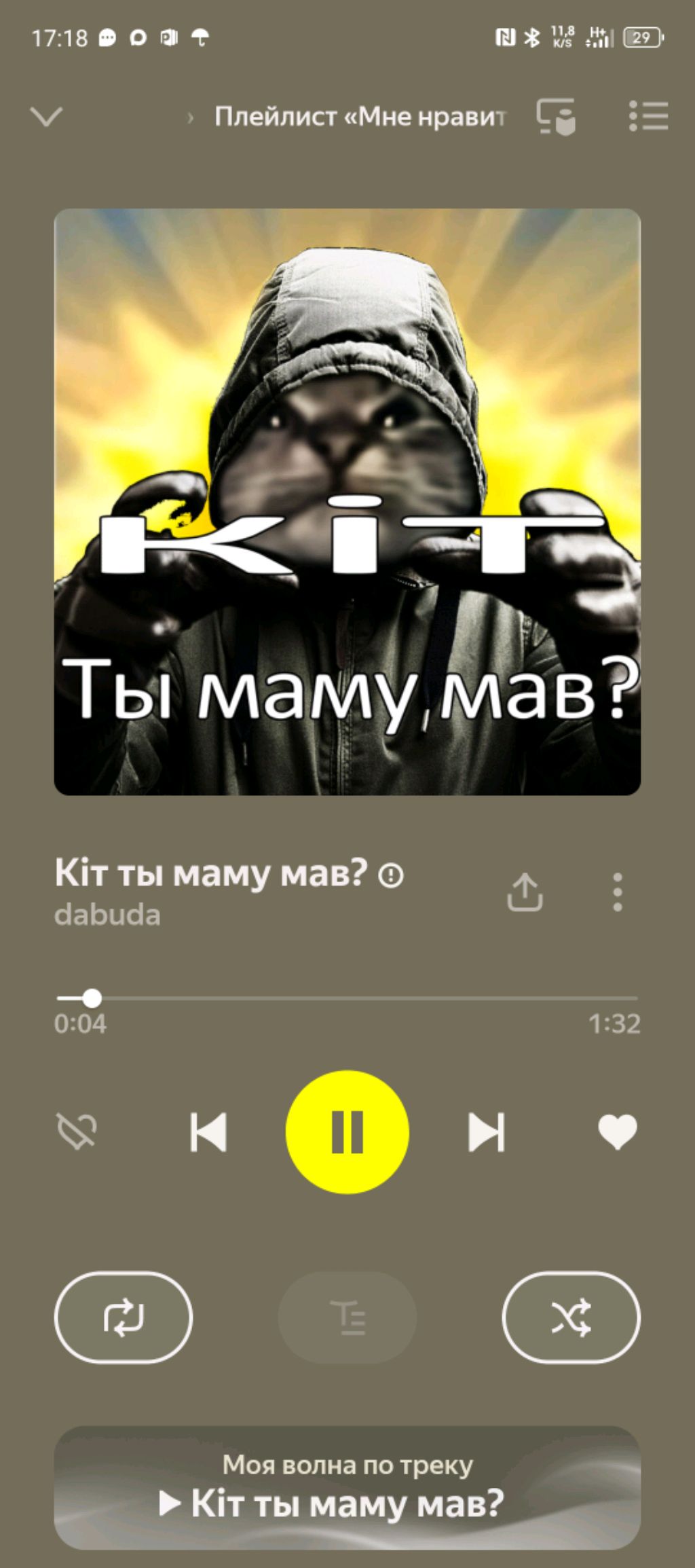The height and width of the screenshot is (1568, 695).
Task: Collapse the player with the down chevron
Action: point(46,116)
